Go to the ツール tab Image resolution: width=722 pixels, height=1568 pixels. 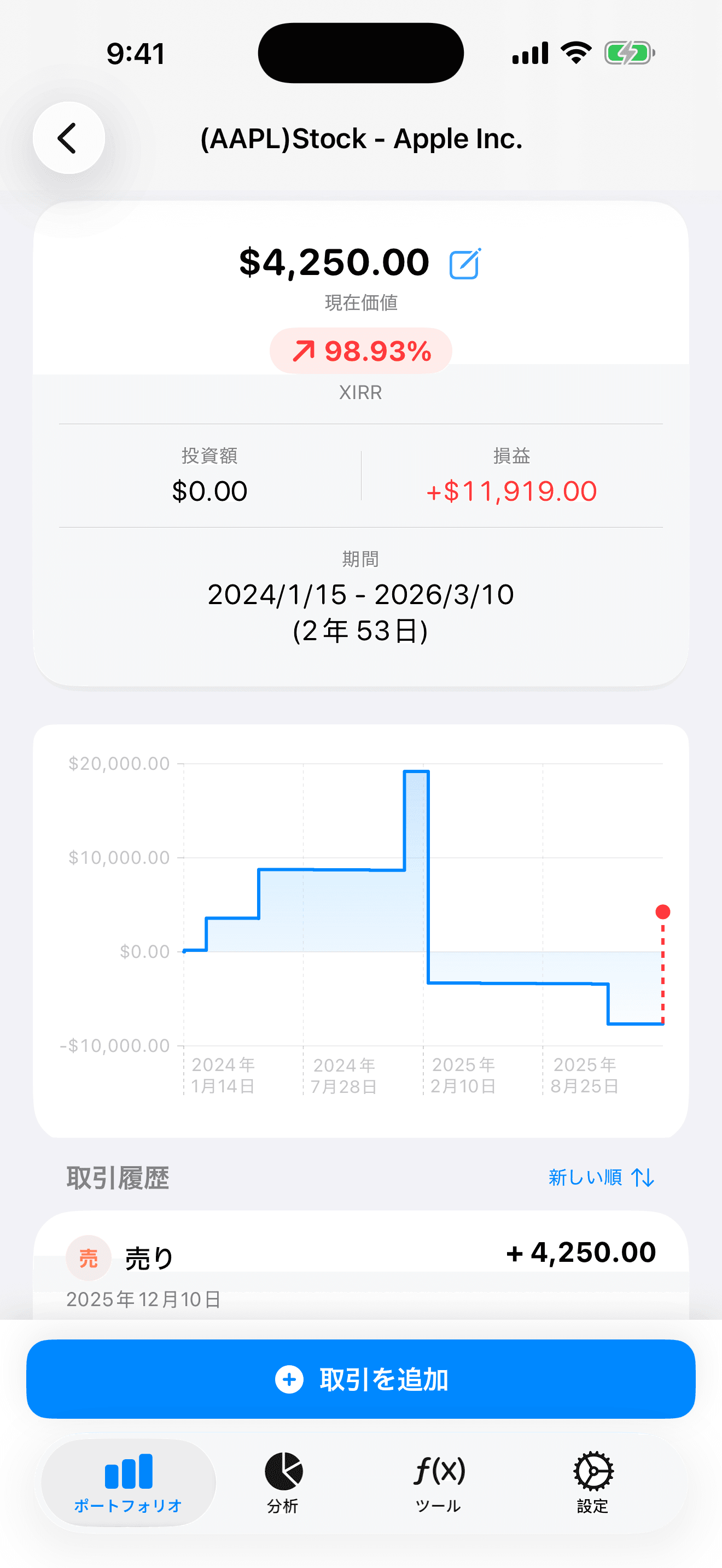tap(438, 1483)
